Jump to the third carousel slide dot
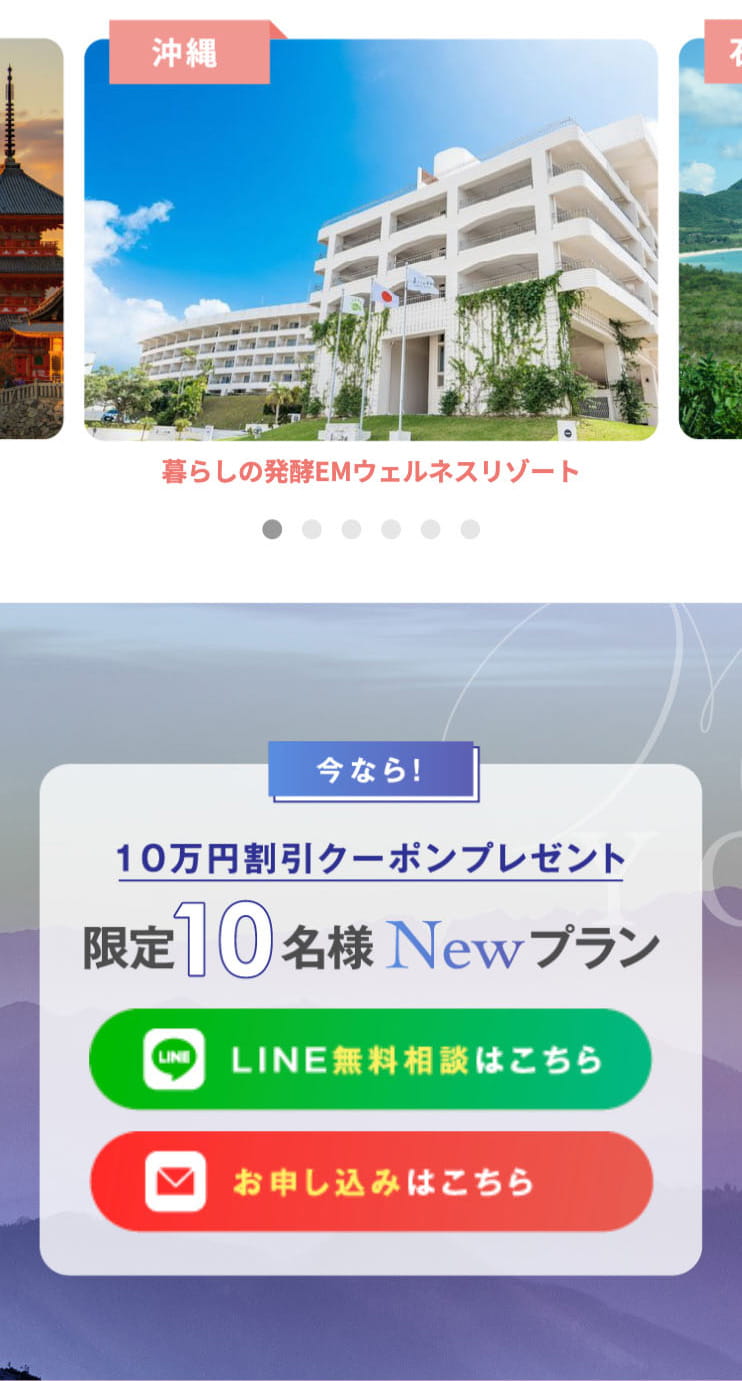This screenshot has height=1381, width=742. (x=351, y=529)
